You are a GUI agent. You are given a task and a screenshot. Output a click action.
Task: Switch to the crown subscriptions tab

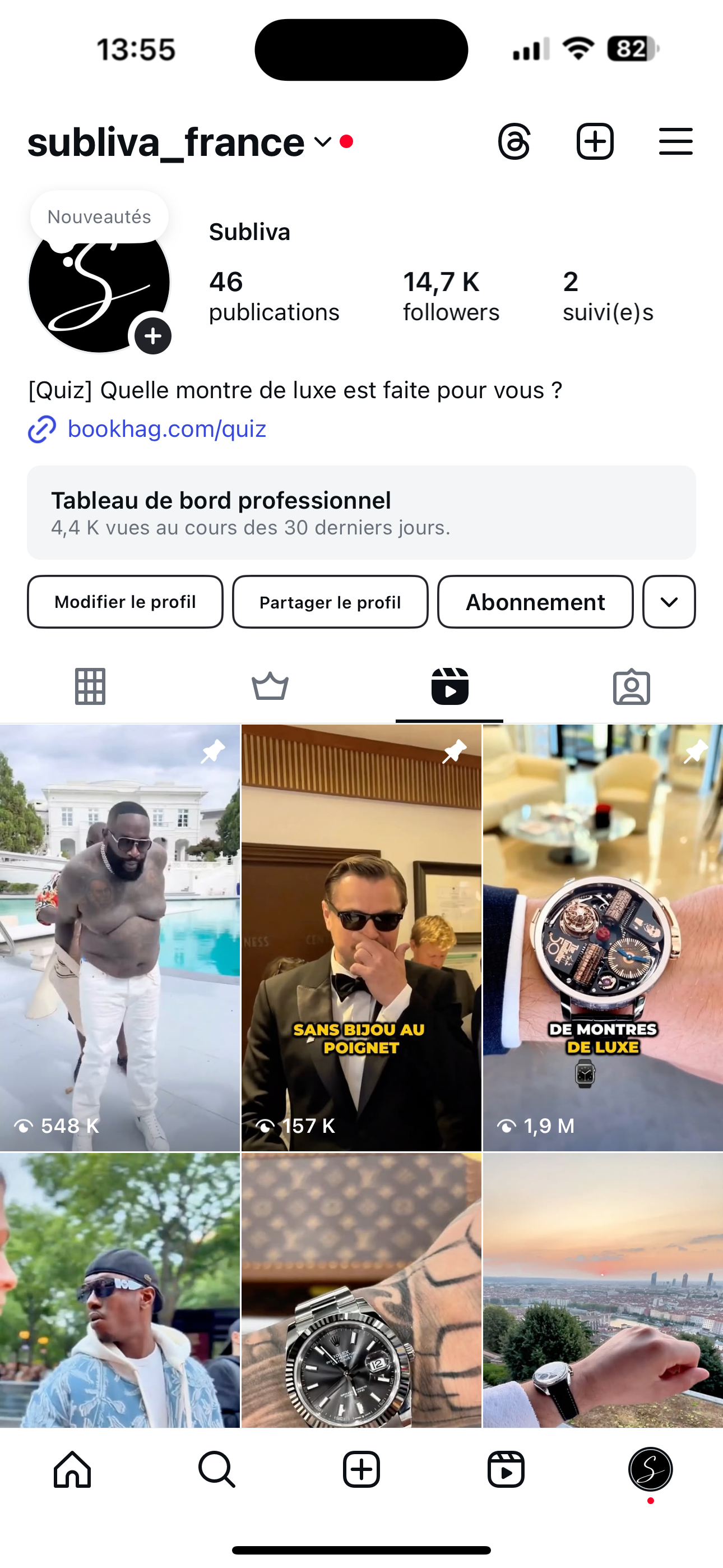[x=270, y=686]
